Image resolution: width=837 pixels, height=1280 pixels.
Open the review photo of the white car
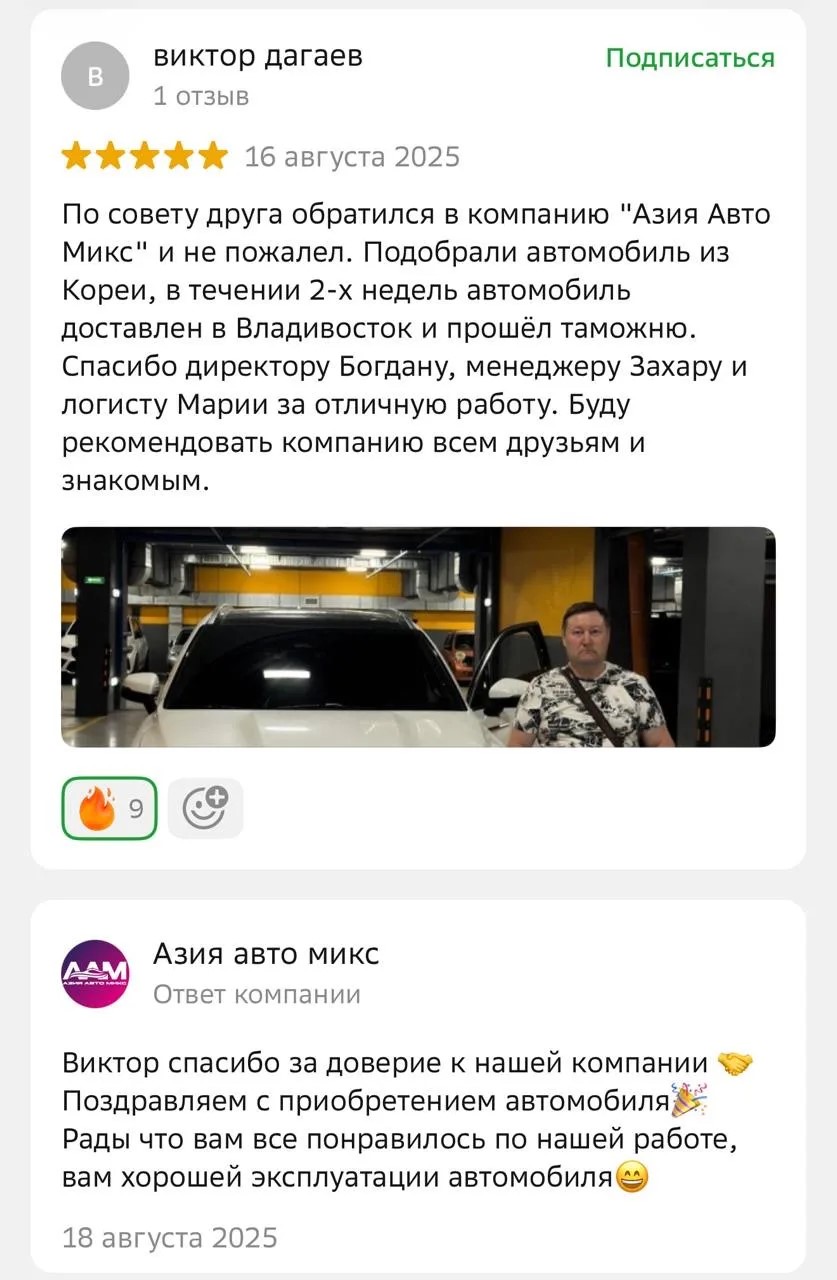coord(418,637)
